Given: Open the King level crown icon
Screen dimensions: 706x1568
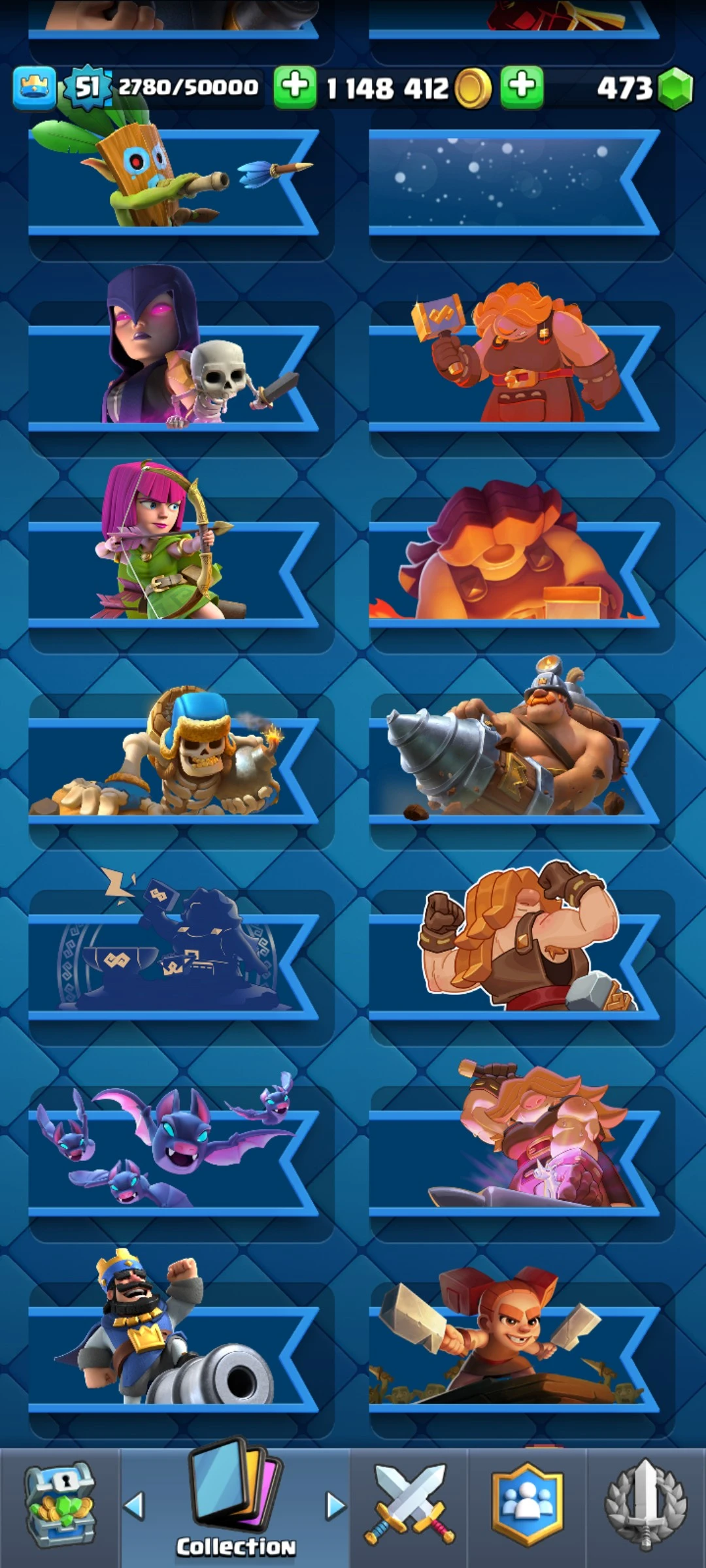Looking at the screenshot, I should tap(34, 88).
